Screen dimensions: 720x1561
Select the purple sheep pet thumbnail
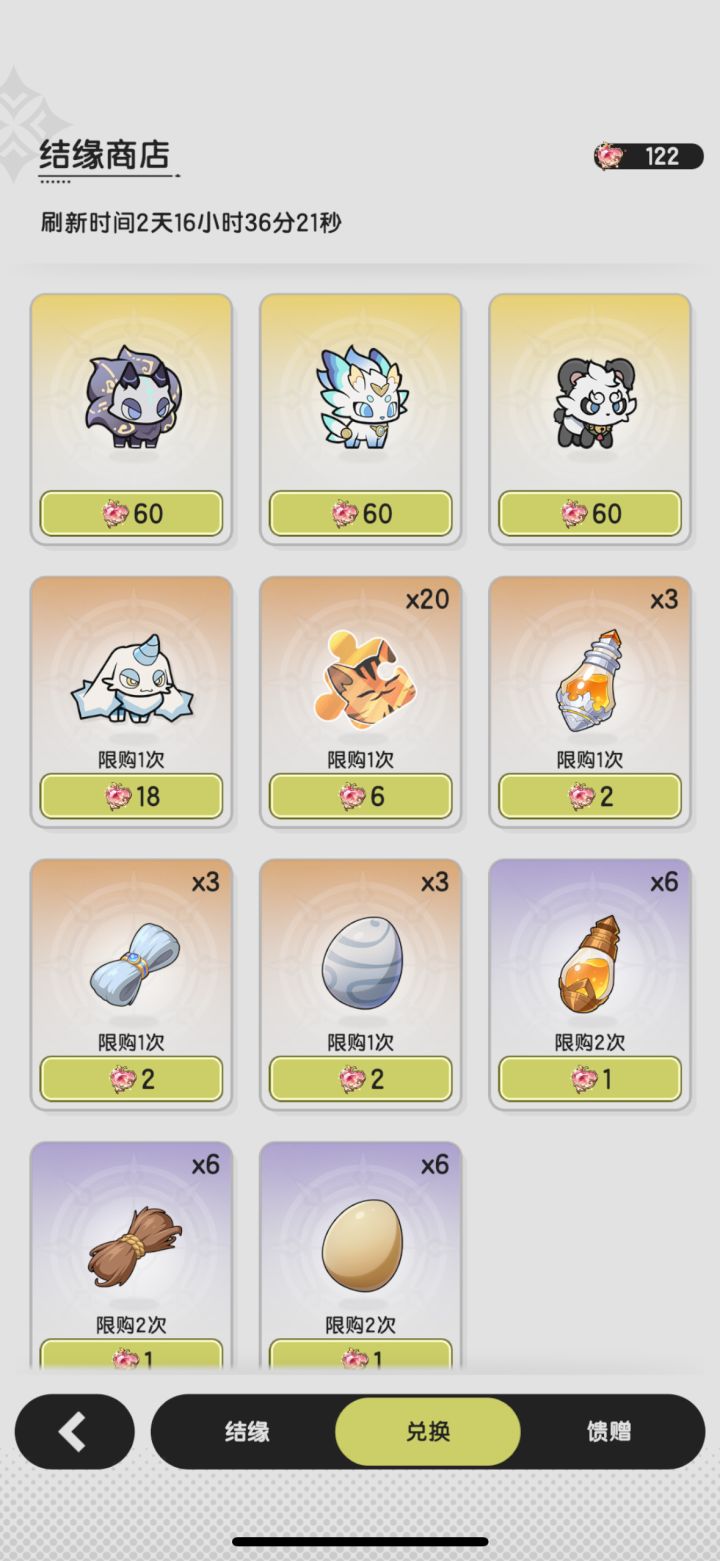tap(131, 400)
